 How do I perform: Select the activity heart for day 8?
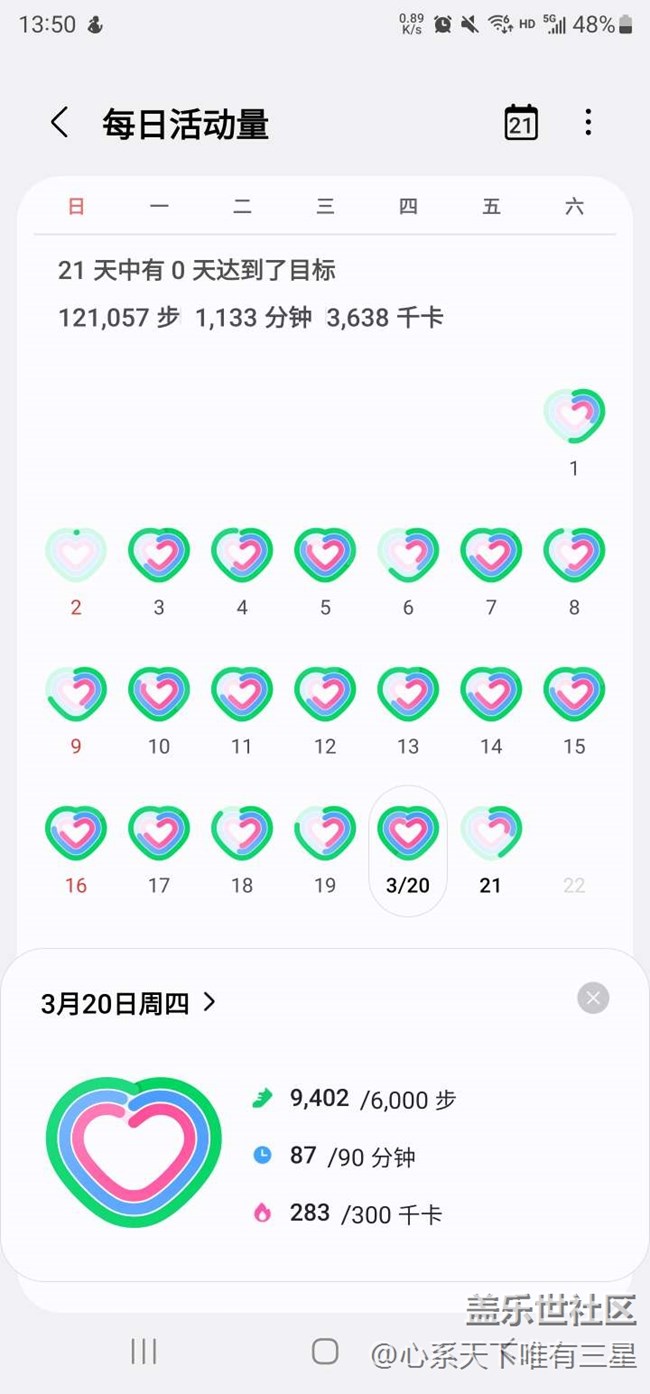[574, 555]
